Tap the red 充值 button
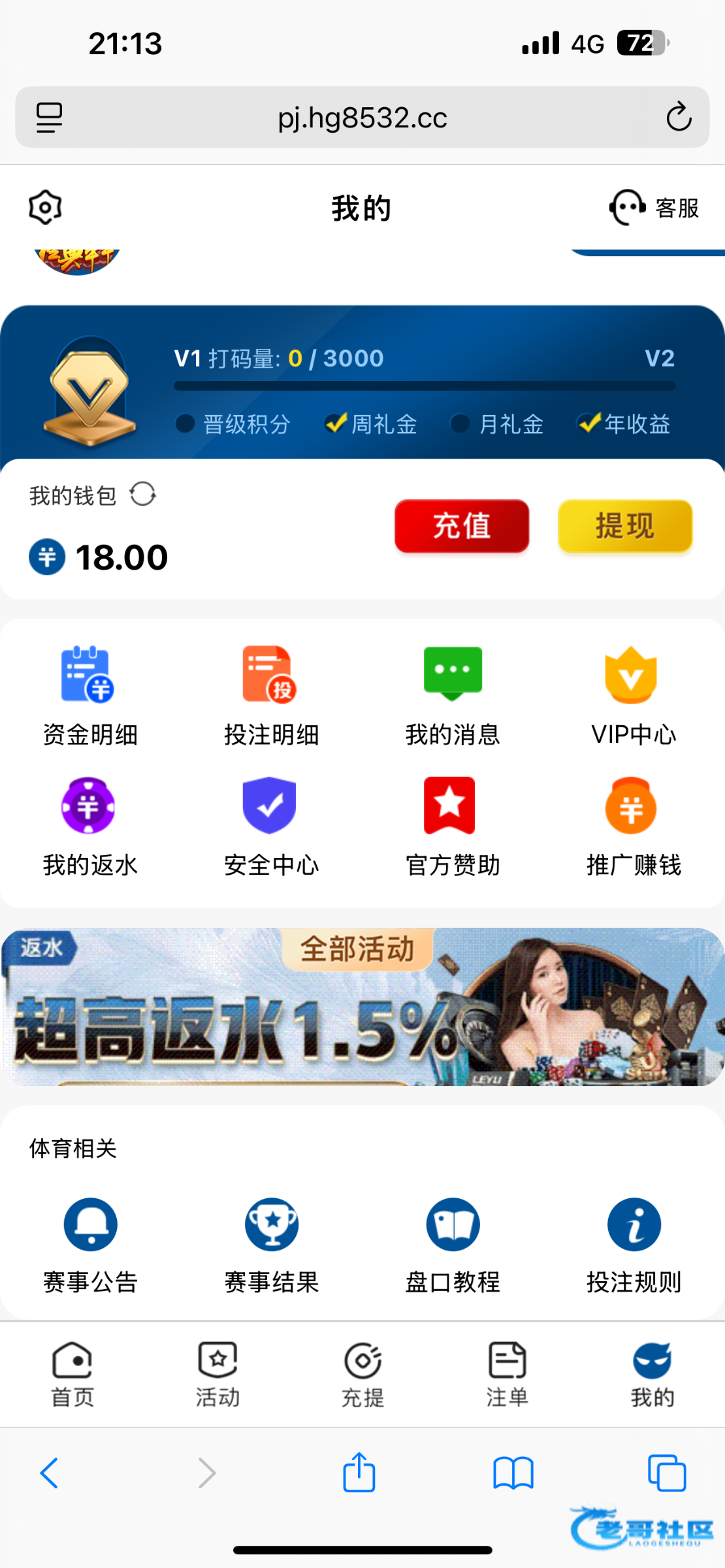 pyautogui.click(x=461, y=526)
